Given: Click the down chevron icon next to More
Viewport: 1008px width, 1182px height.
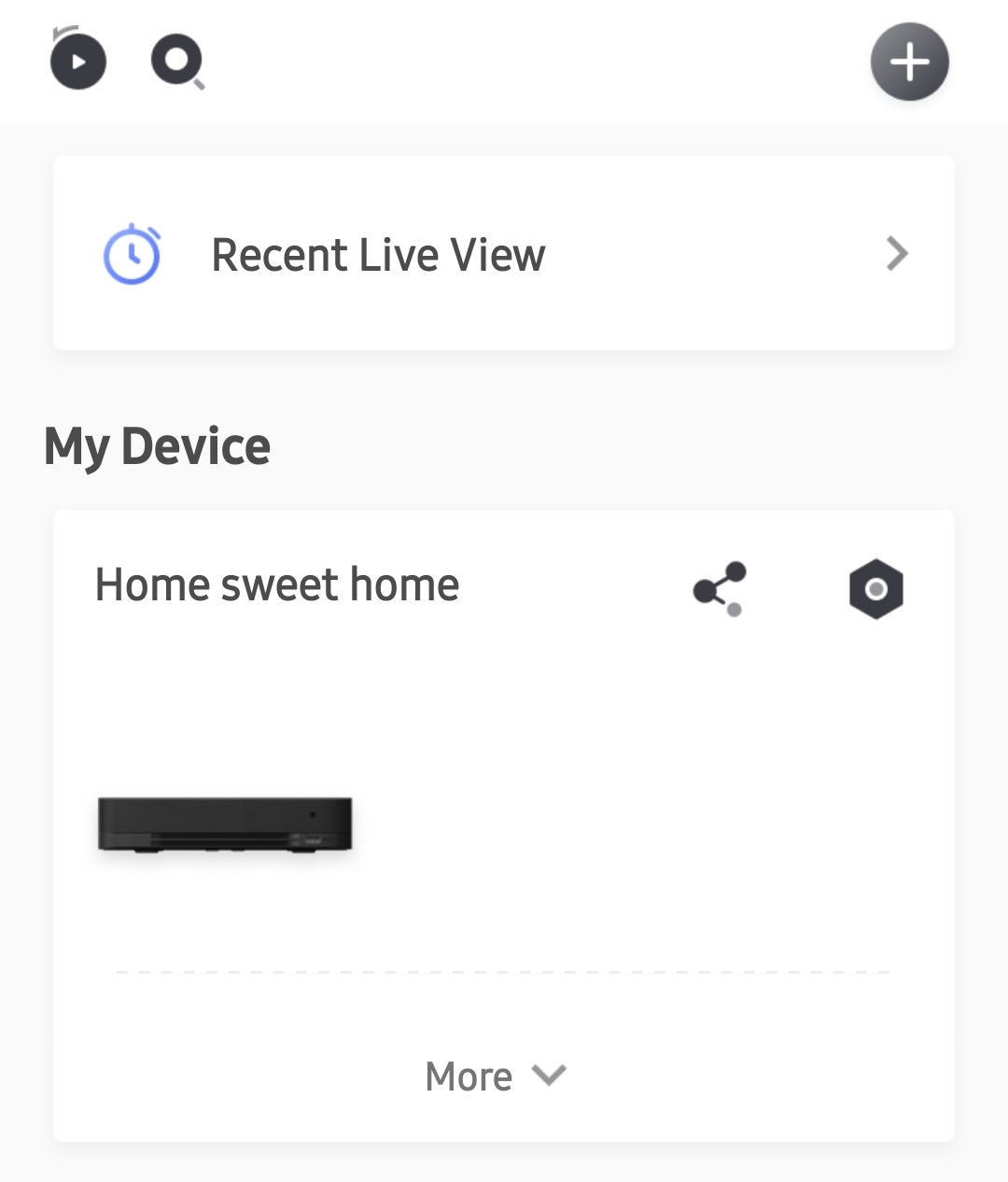Looking at the screenshot, I should (x=549, y=1076).
